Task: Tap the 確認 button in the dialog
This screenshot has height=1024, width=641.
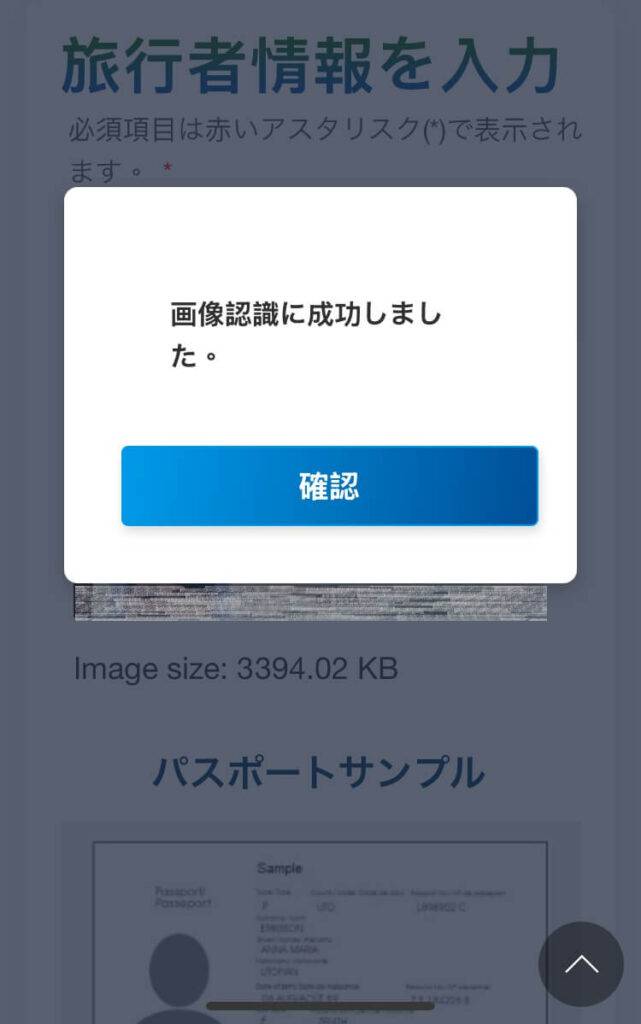Action: 329,486
